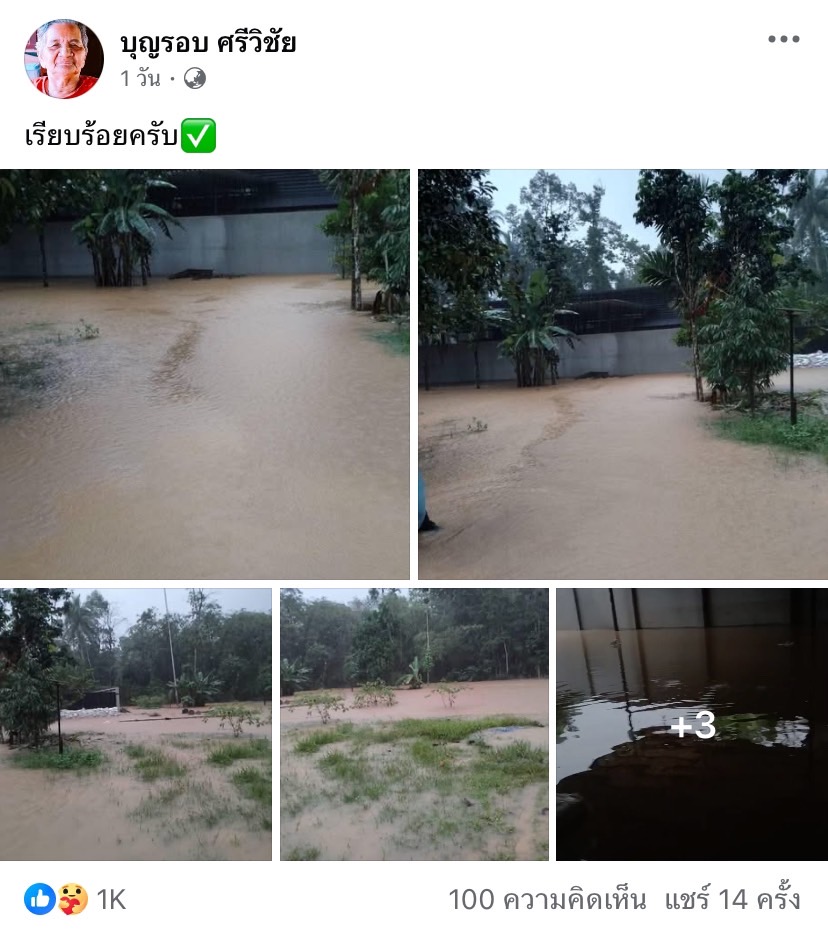
Task: Open the middle bottom flooded lawn photo
Action: click(414, 724)
